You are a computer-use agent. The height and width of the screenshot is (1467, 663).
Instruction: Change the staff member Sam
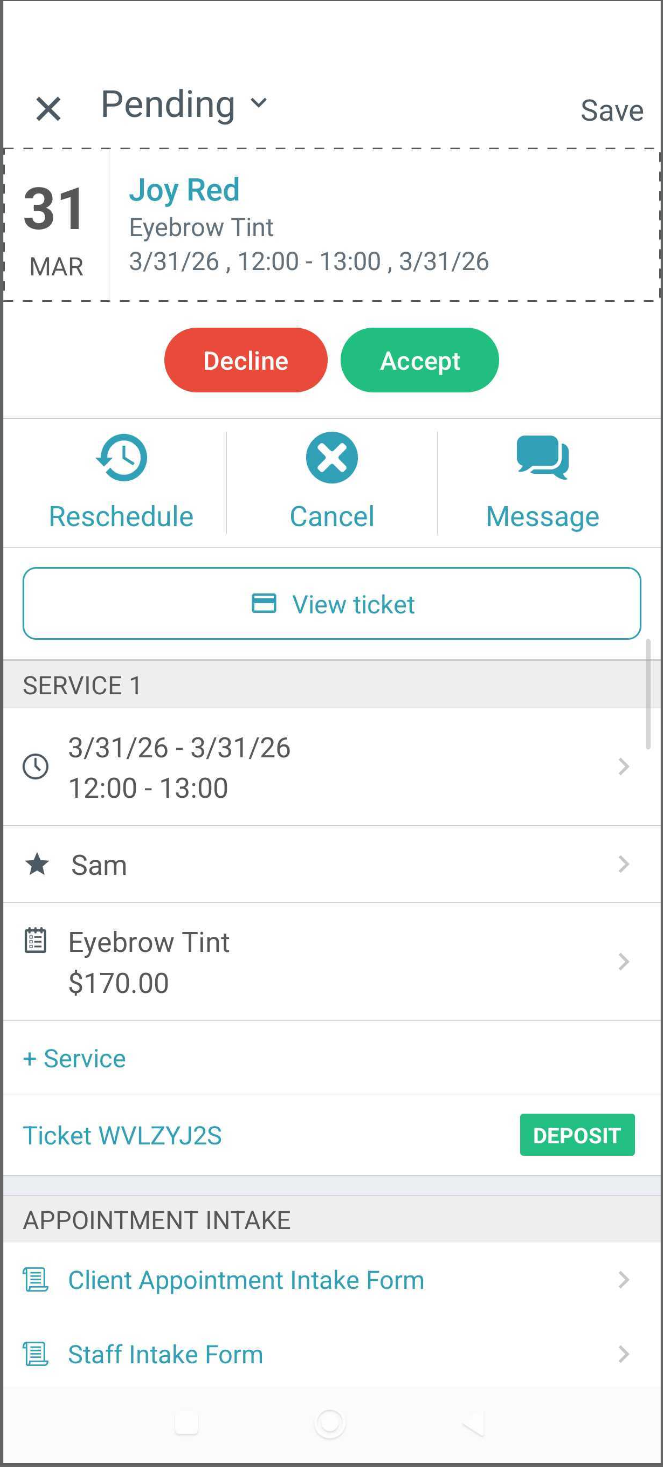coord(330,865)
